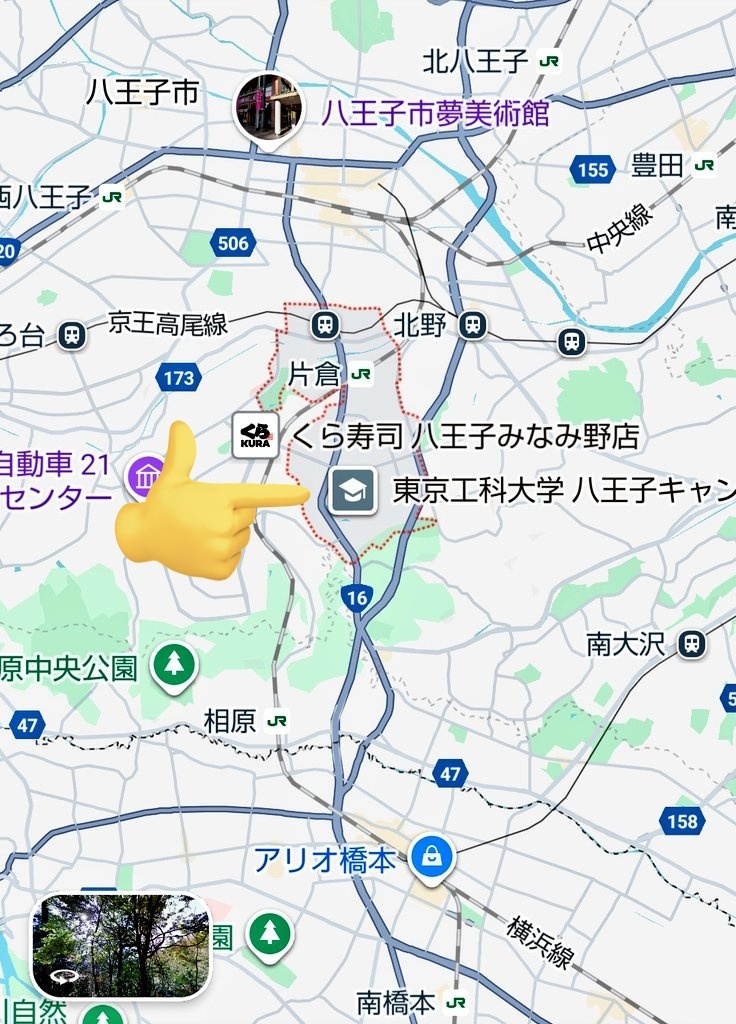Select the 南大沢 station marker

click(692, 644)
